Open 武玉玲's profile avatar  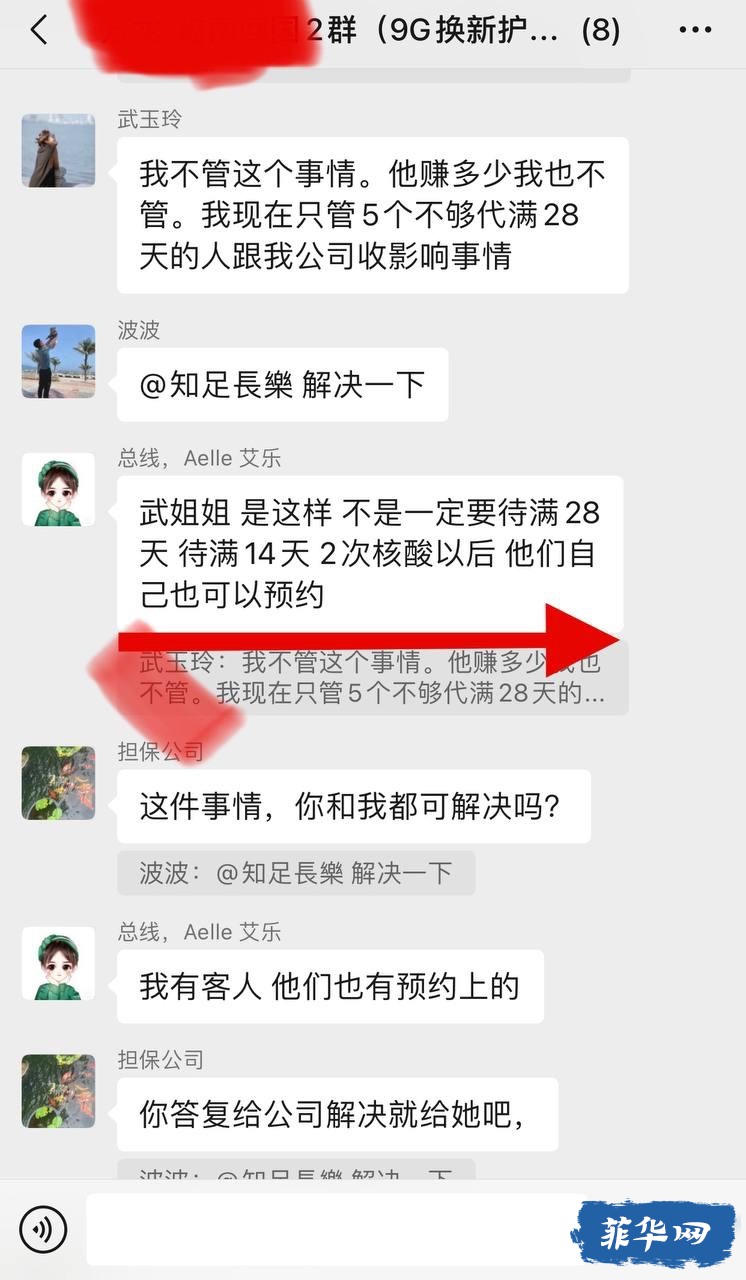58,151
